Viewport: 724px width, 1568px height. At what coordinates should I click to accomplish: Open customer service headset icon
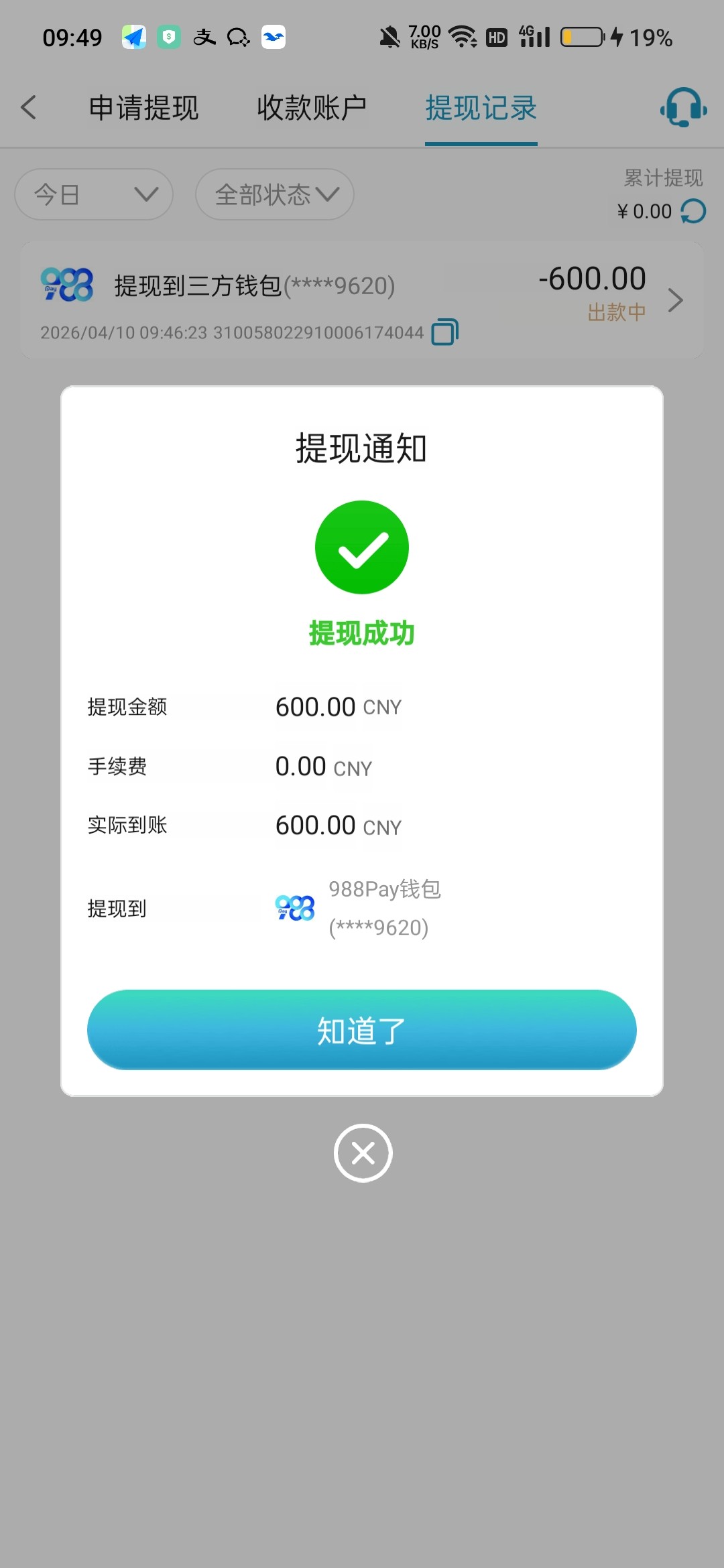click(x=683, y=107)
